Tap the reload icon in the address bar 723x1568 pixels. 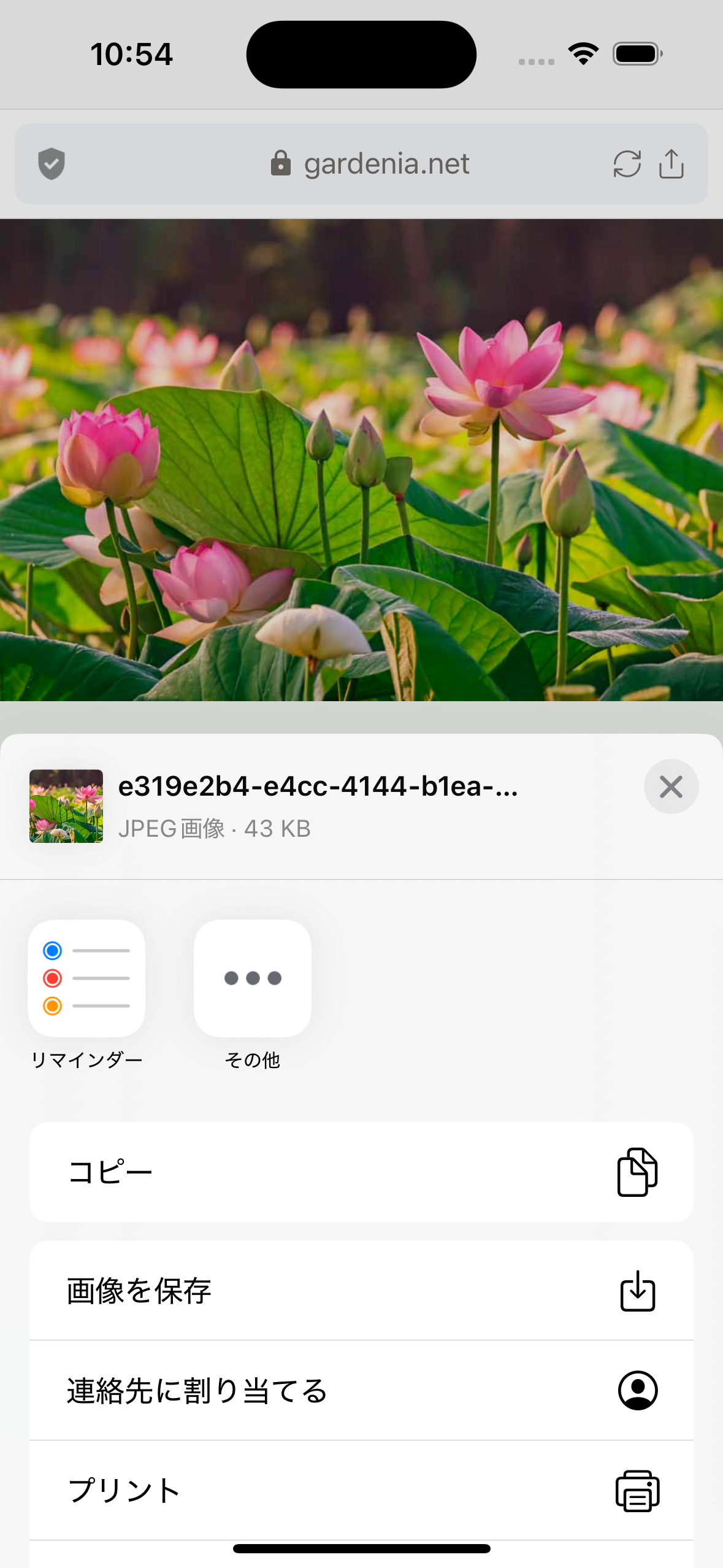pyautogui.click(x=628, y=164)
